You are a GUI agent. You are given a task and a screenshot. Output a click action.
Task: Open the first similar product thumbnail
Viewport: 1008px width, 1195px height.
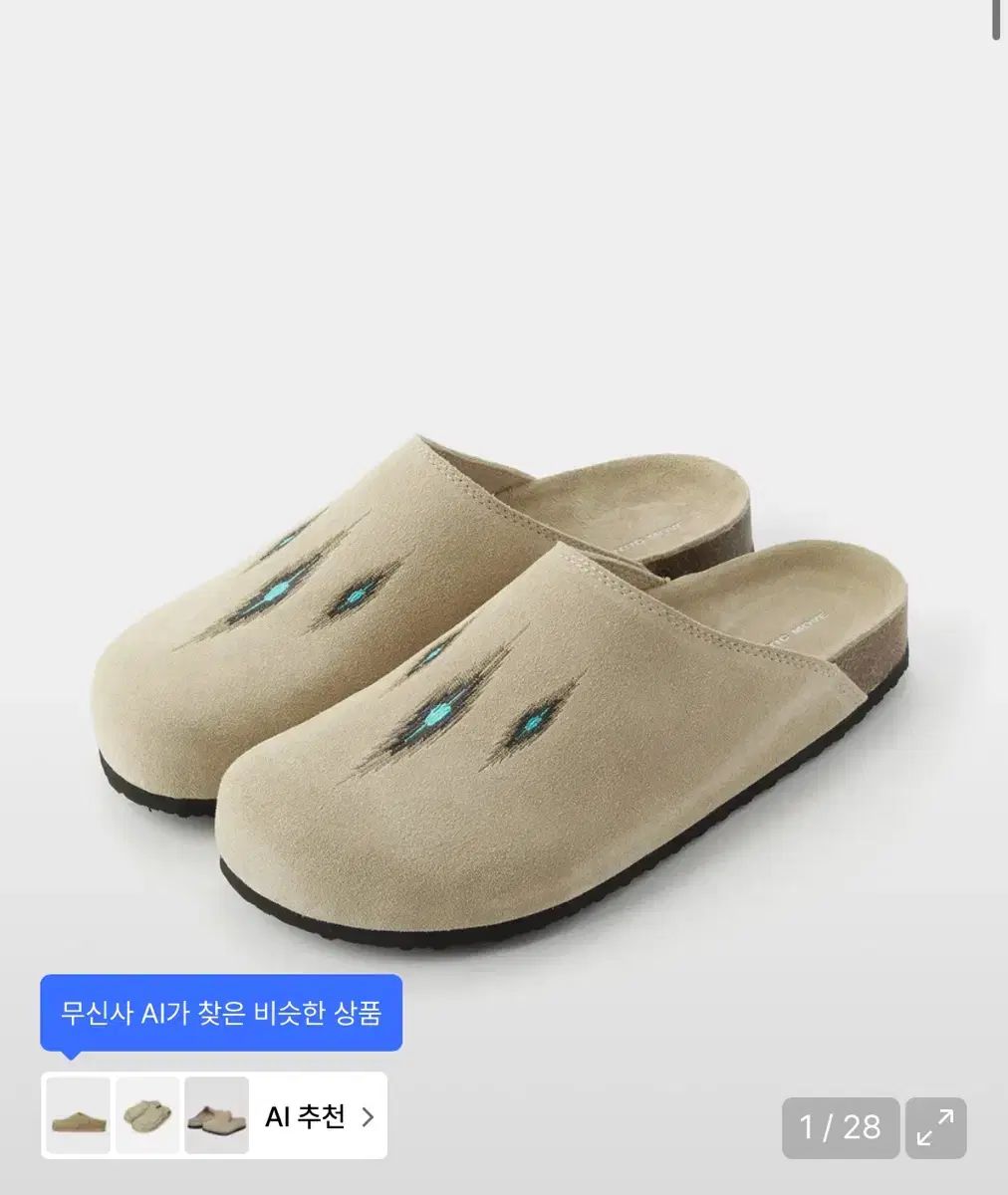(x=79, y=1116)
